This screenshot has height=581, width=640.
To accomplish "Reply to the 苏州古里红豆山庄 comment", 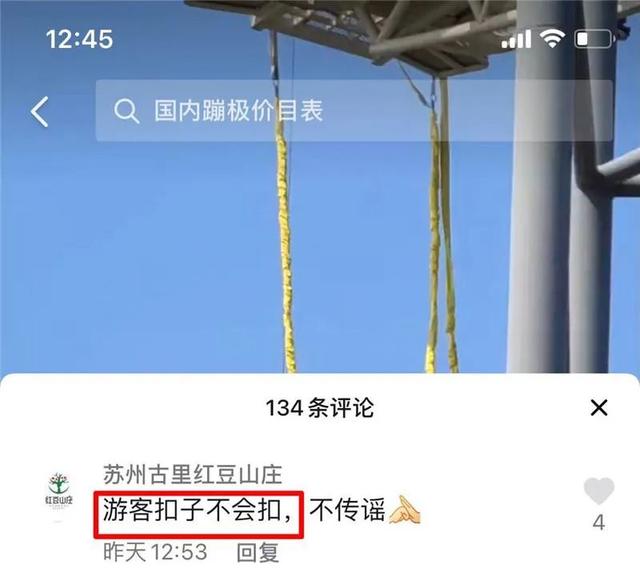I will point(256,551).
